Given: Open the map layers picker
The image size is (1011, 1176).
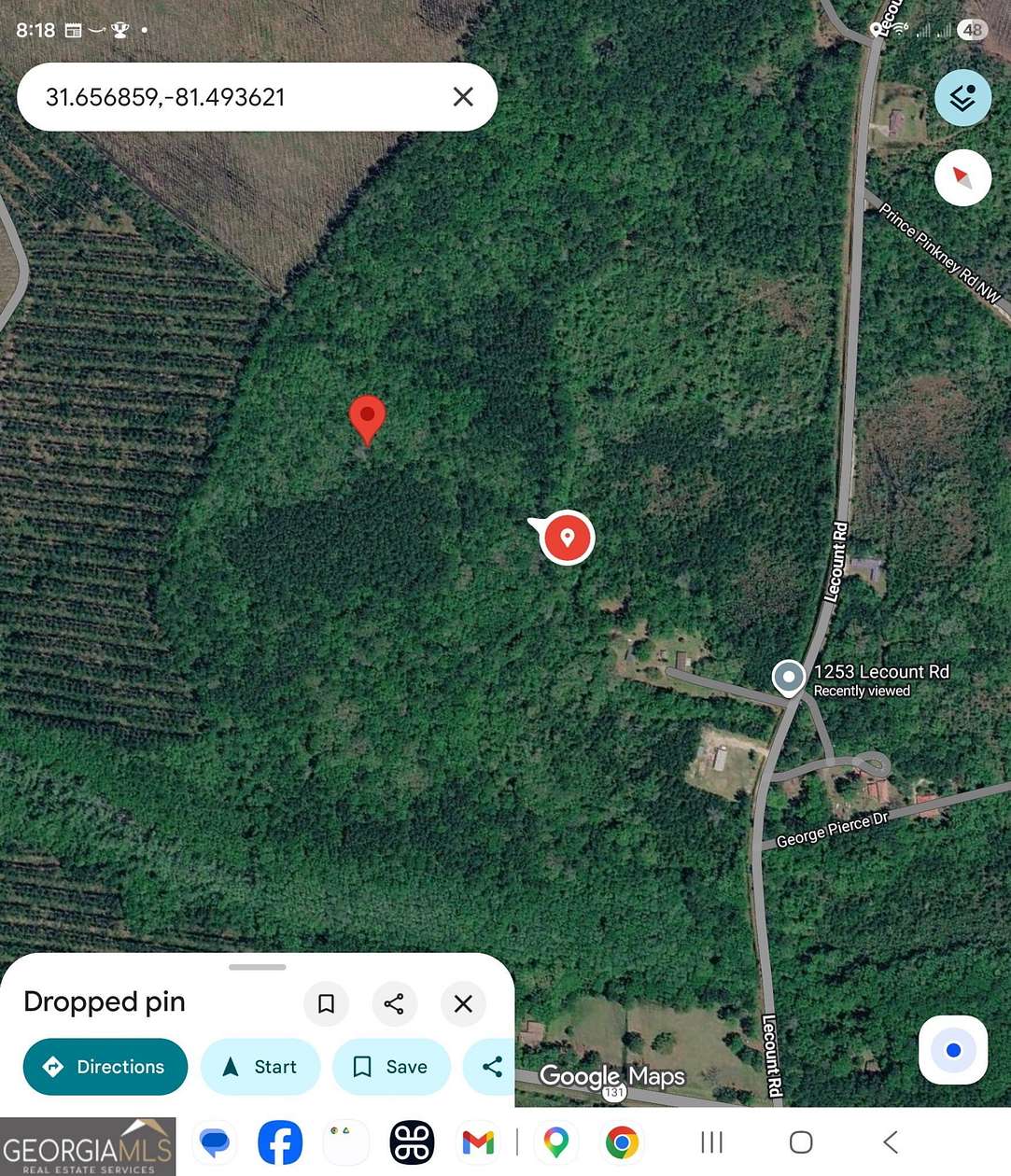Looking at the screenshot, I should 962,97.
